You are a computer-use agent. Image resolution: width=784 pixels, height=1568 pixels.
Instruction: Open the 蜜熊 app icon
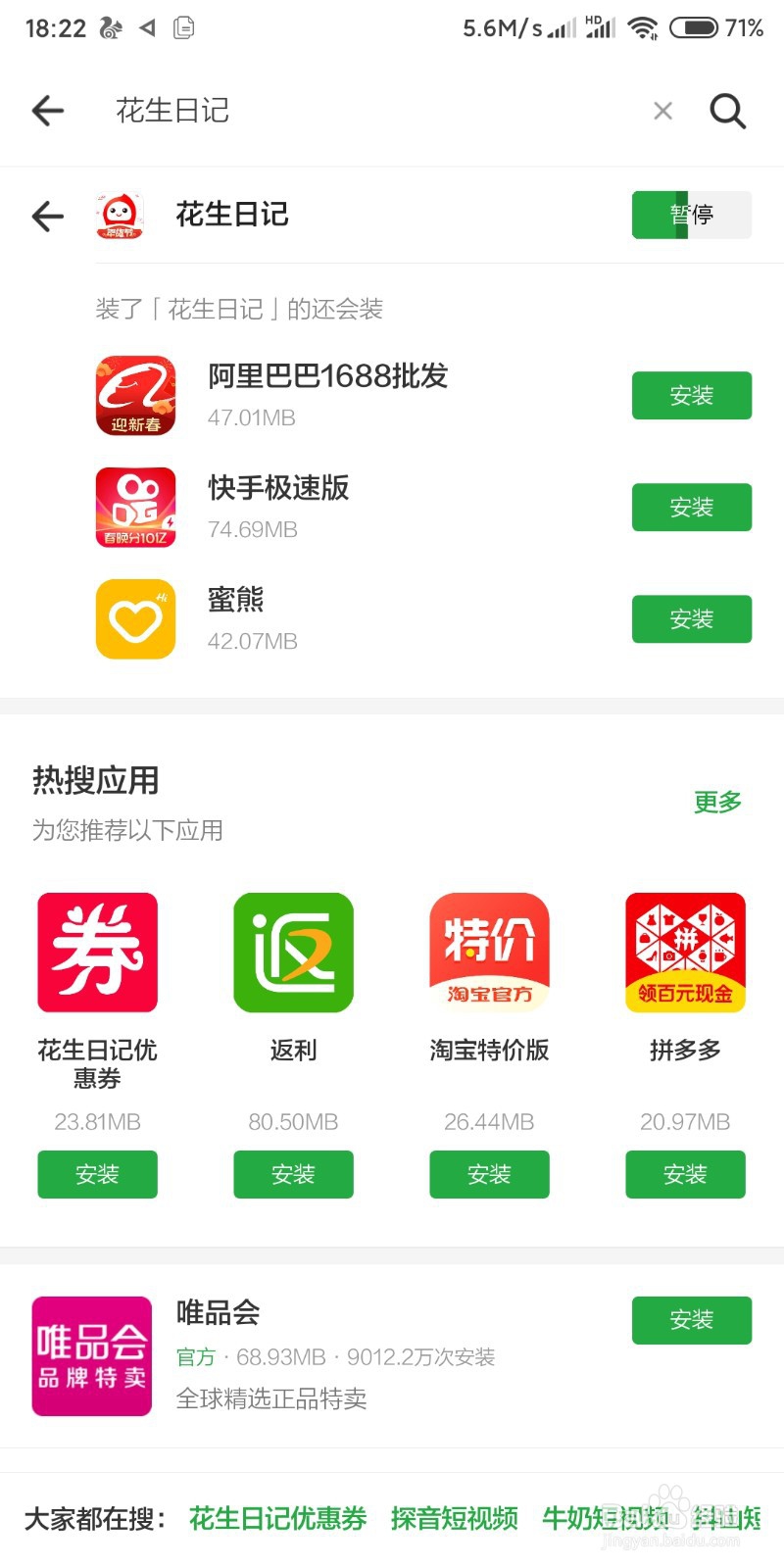pyautogui.click(x=134, y=618)
